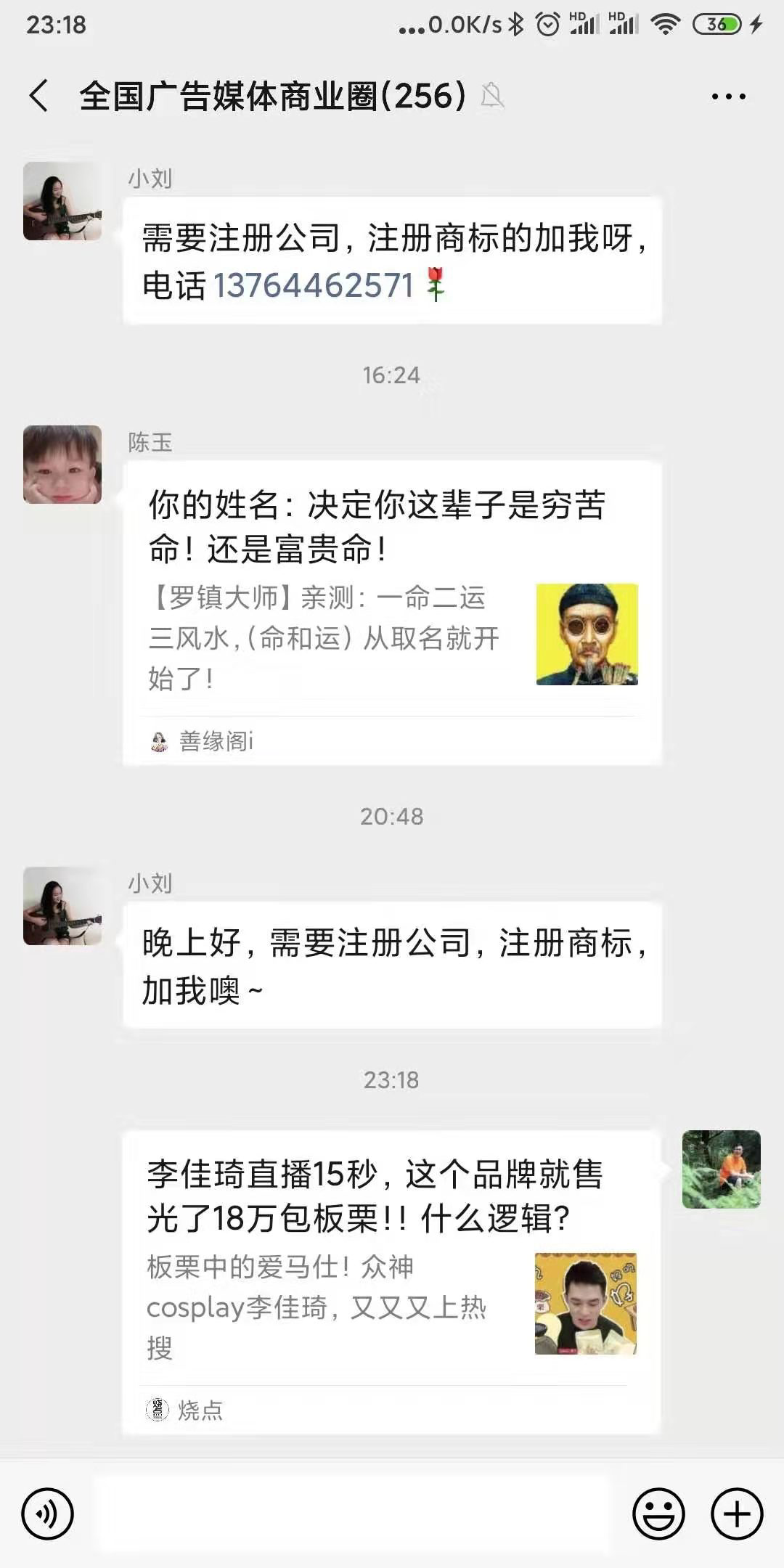Open the three-dot chat info menu
The width and height of the screenshot is (784, 1568).
pos(728,97)
